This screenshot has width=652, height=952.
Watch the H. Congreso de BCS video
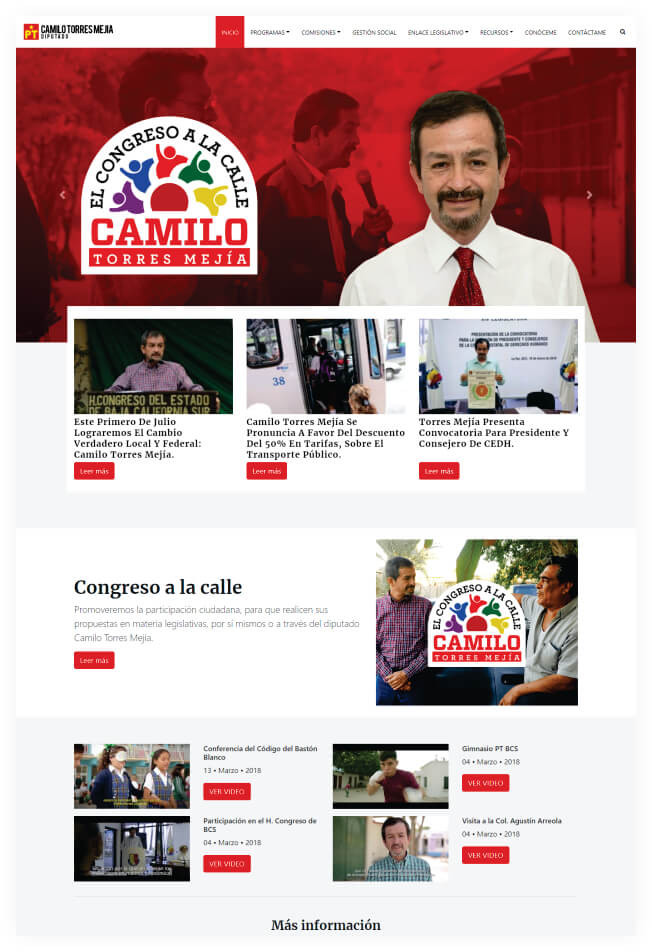(227, 863)
